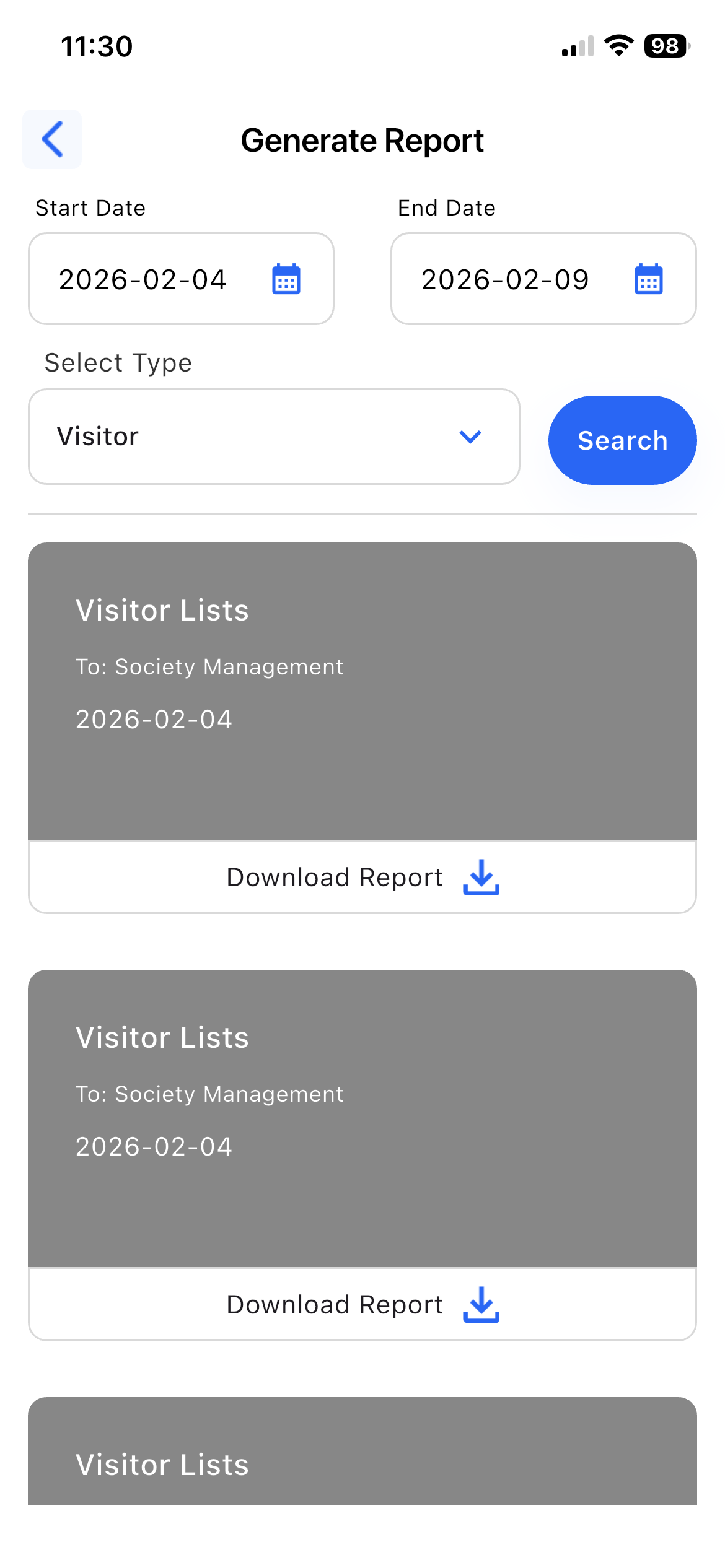This screenshot has width=725, height=1568.
Task: Open the Start Date picker
Action: 286,279
